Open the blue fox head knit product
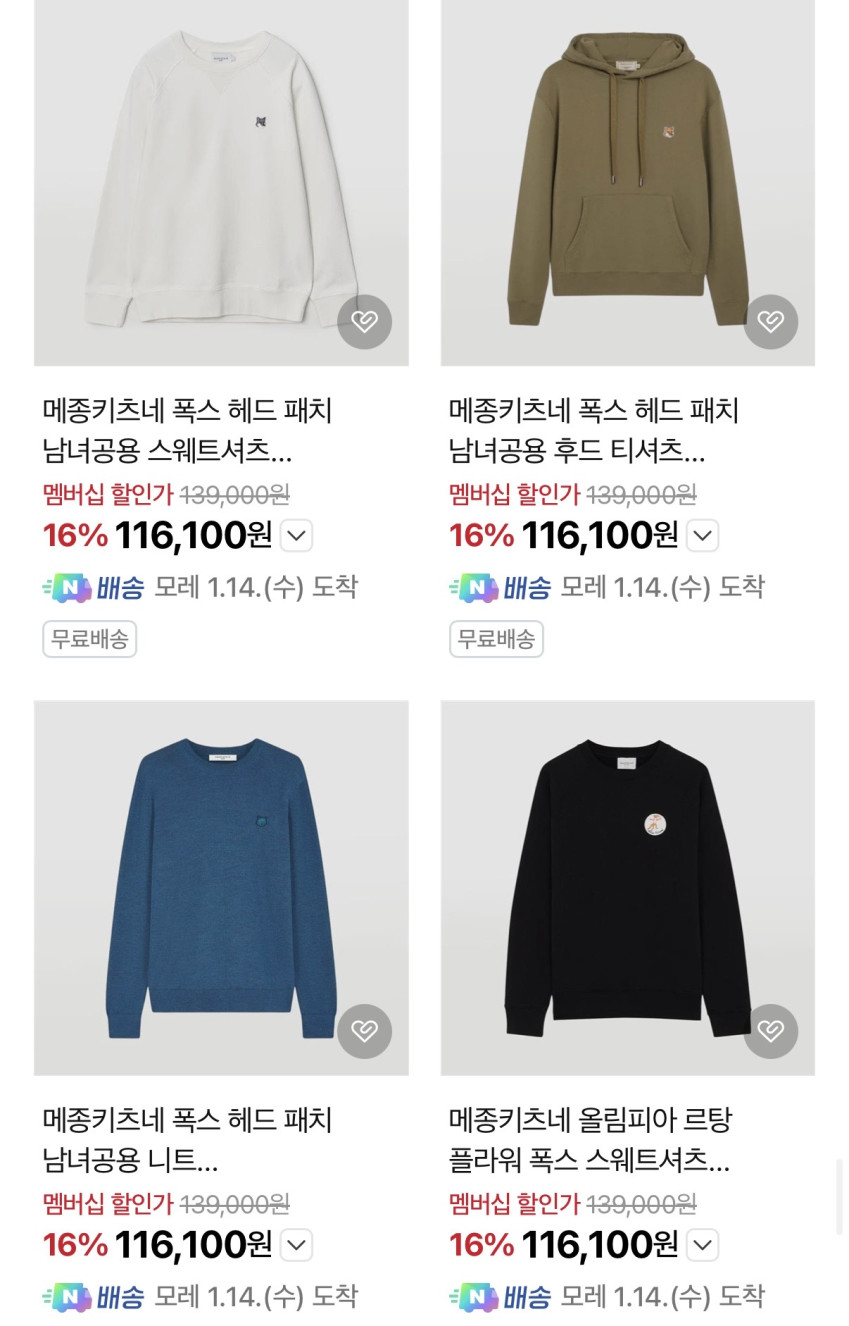Image resolution: width=849 pixels, height=1326 pixels. click(x=221, y=880)
